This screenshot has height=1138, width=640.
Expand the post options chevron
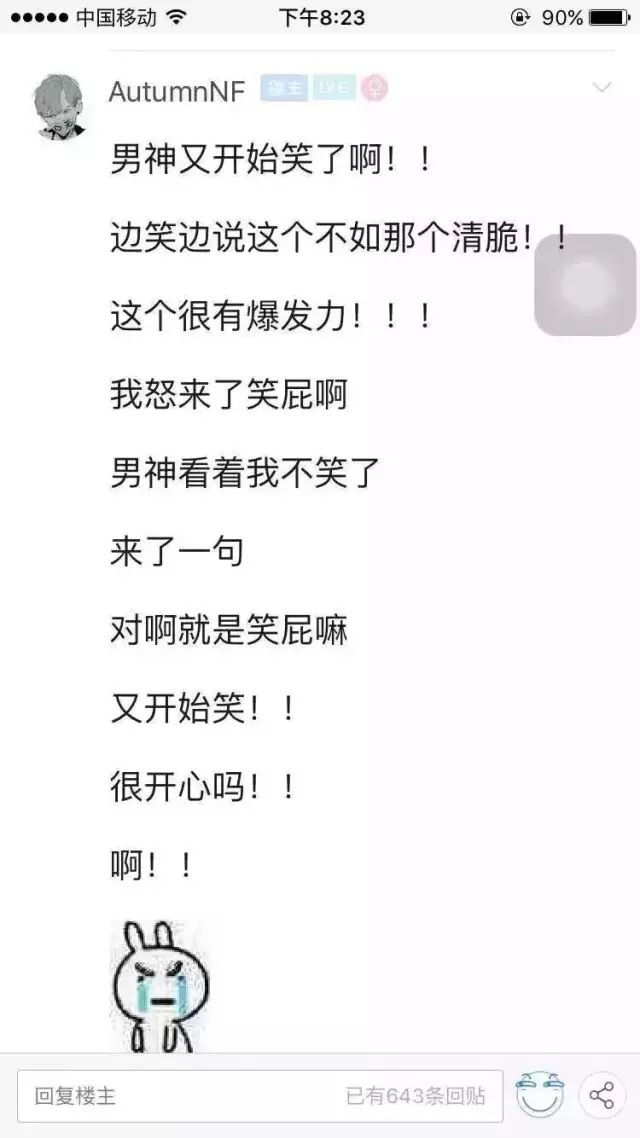pyautogui.click(x=602, y=88)
